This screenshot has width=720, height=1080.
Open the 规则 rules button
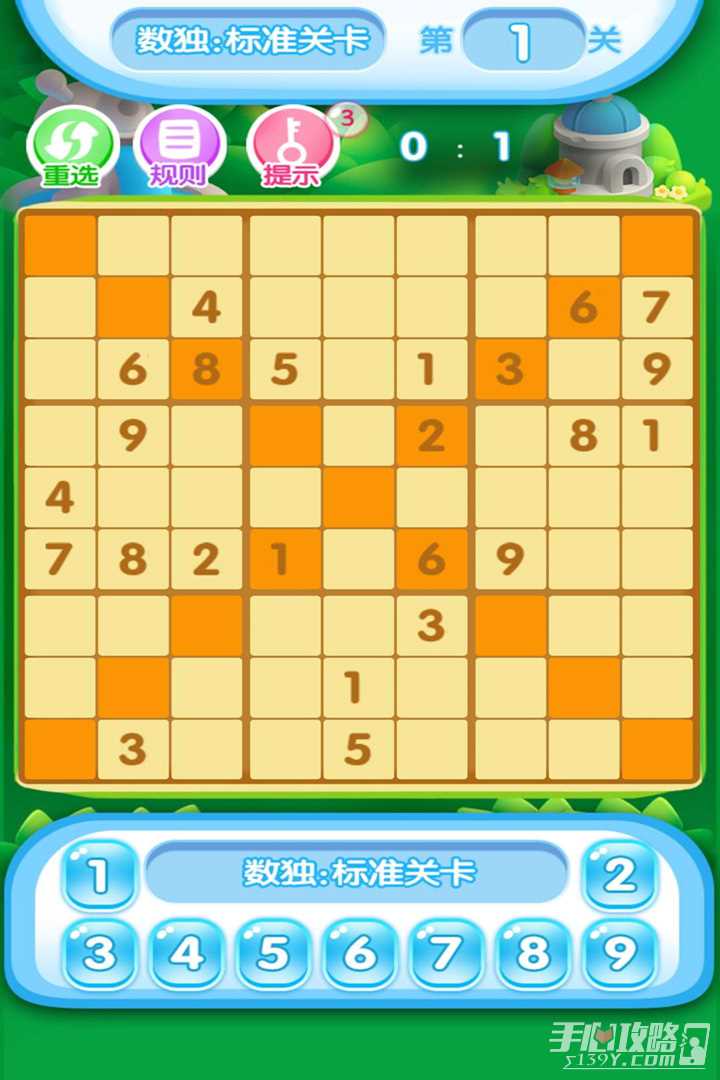coord(178,147)
